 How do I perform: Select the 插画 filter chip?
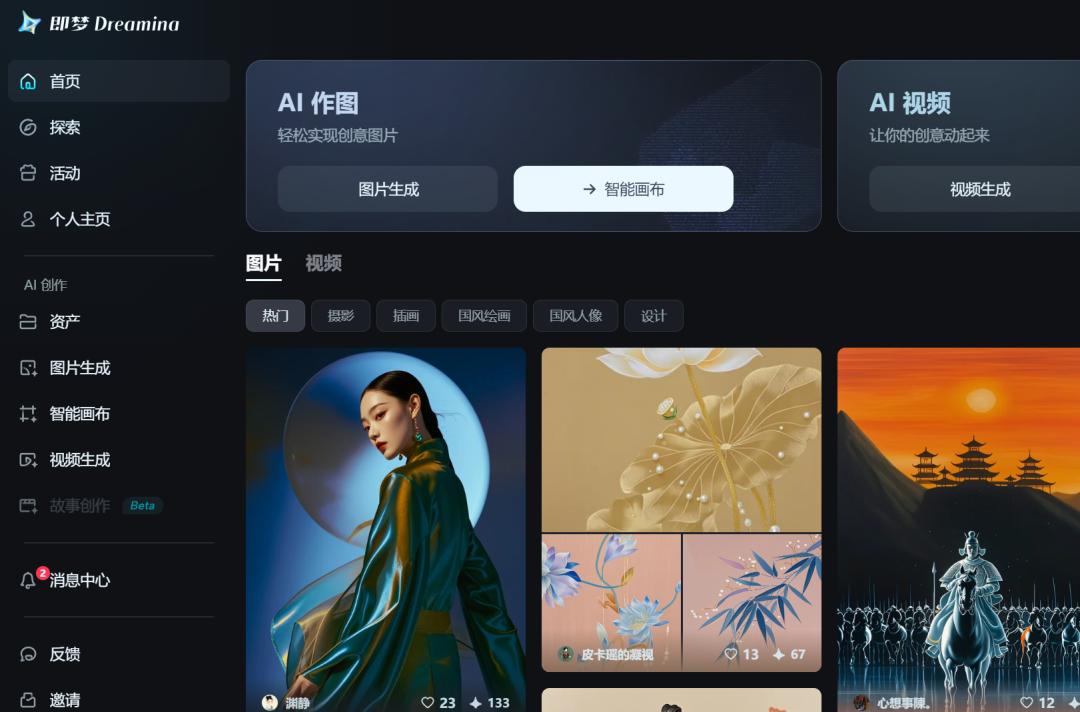point(405,316)
